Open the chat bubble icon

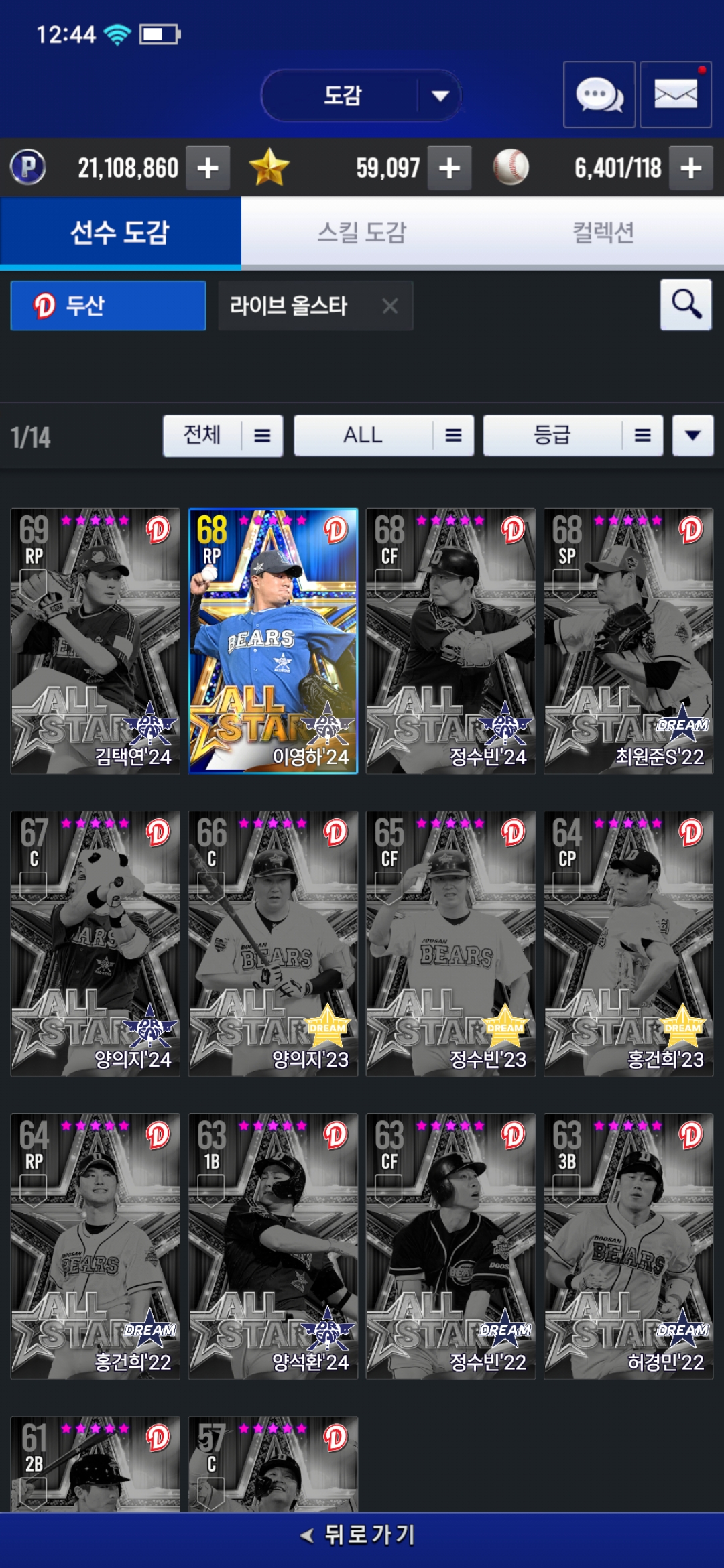(x=599, y=94)
